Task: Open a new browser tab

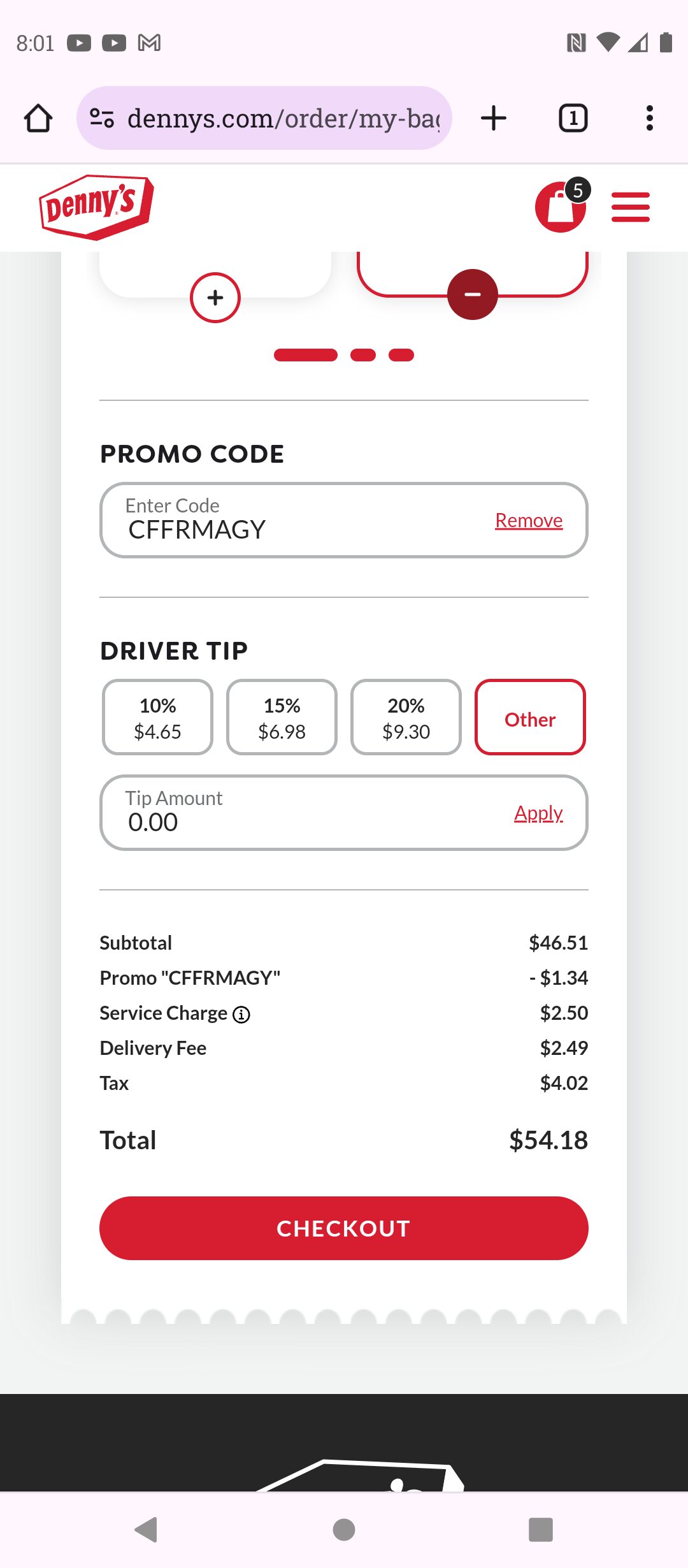Action: click(493, 119)
